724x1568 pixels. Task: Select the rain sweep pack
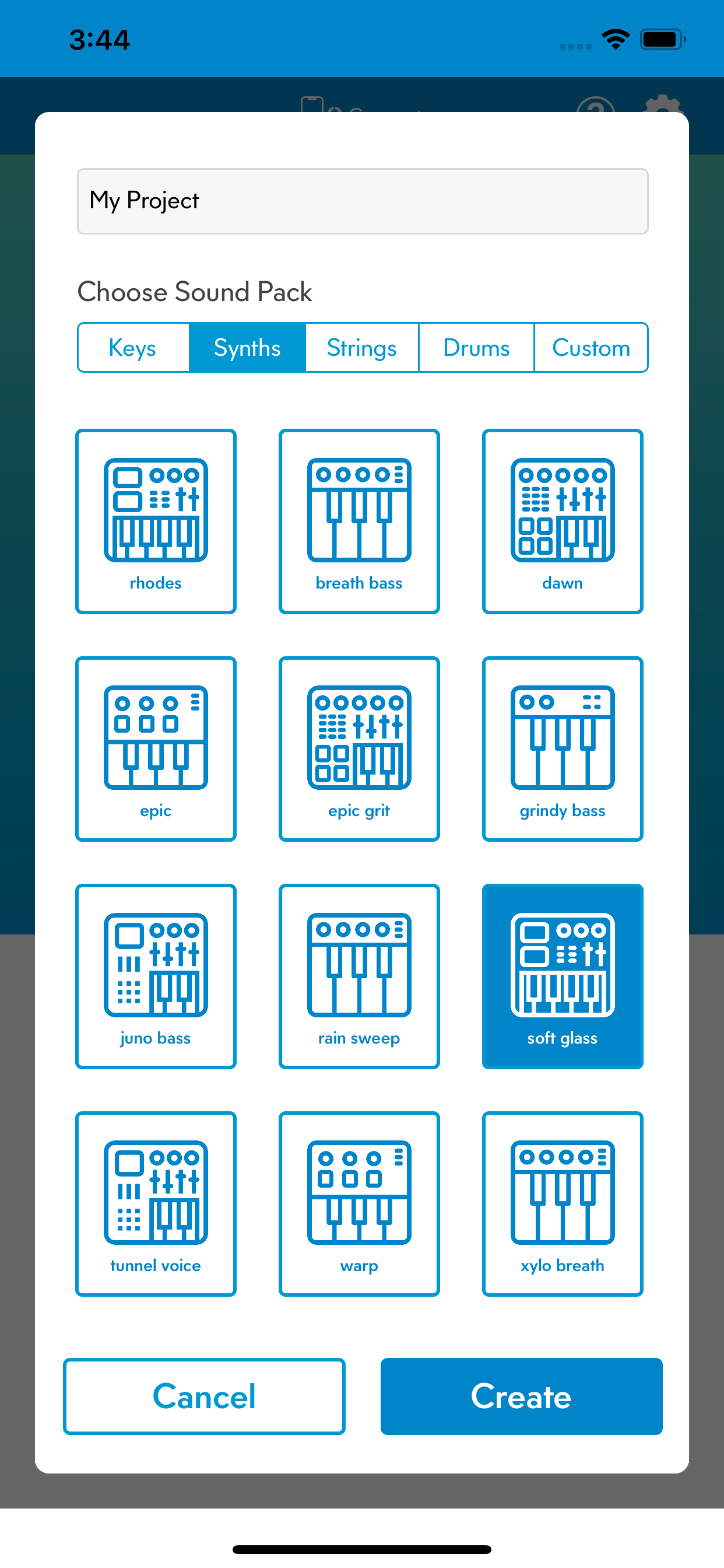359,976
